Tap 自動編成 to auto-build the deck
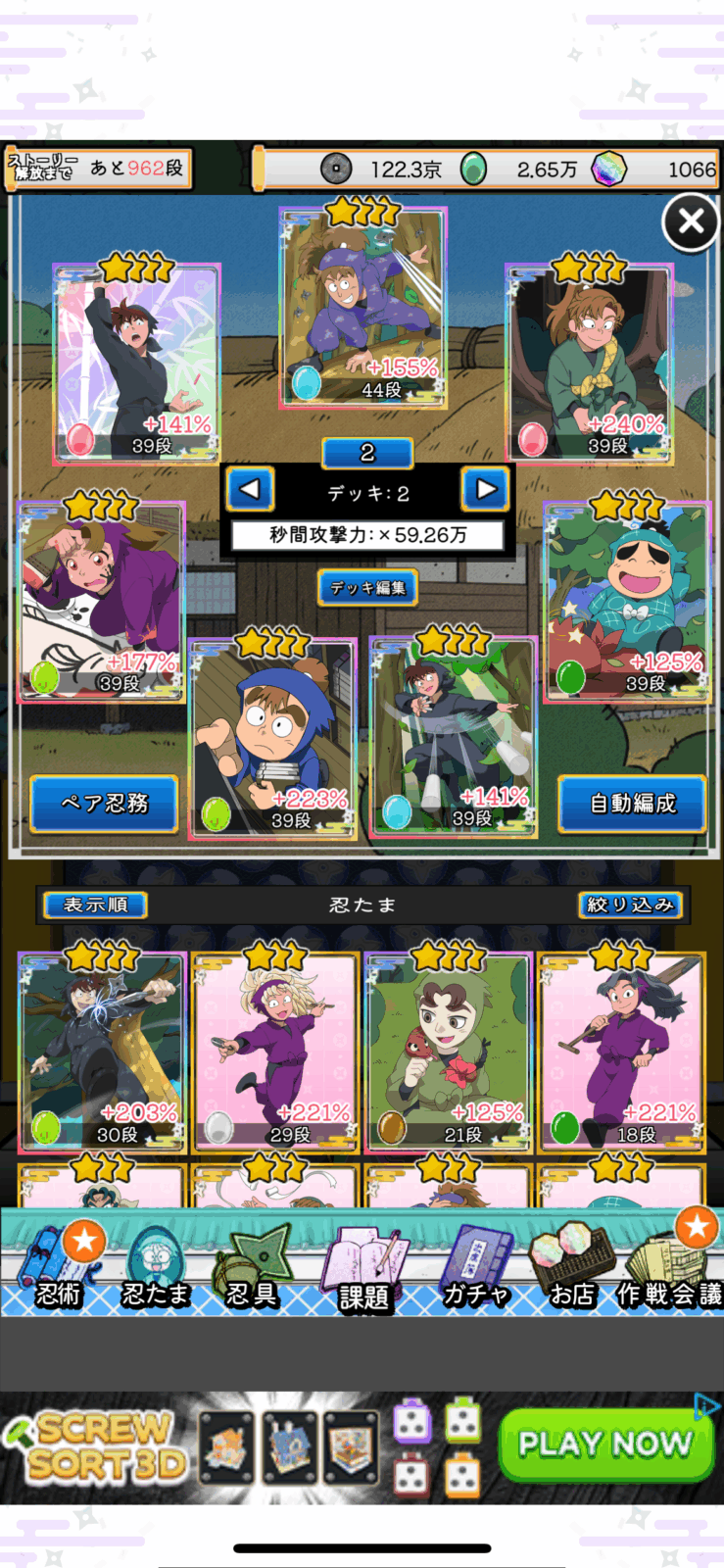724x1568 pixels. tap(632, 804)
